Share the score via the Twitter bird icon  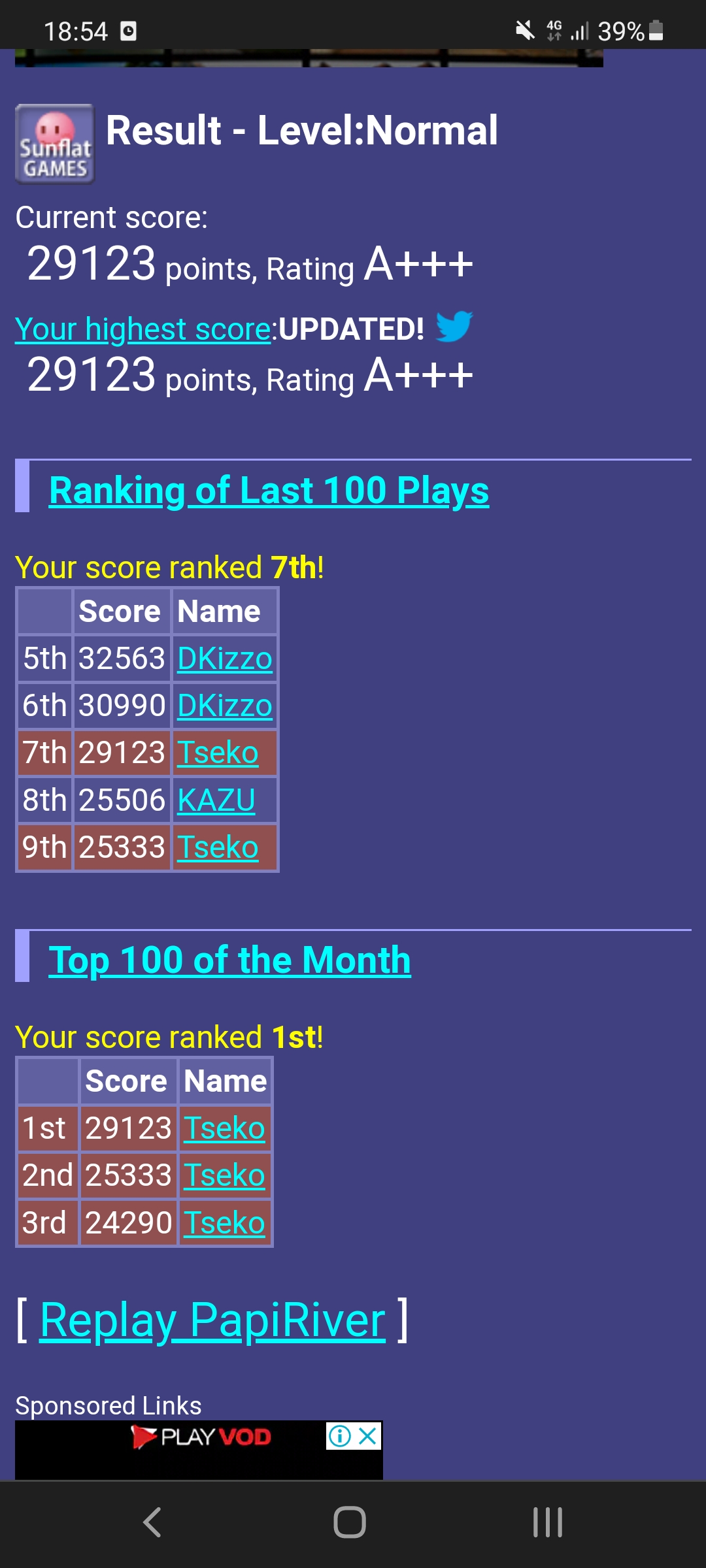(x=454, y=326)
